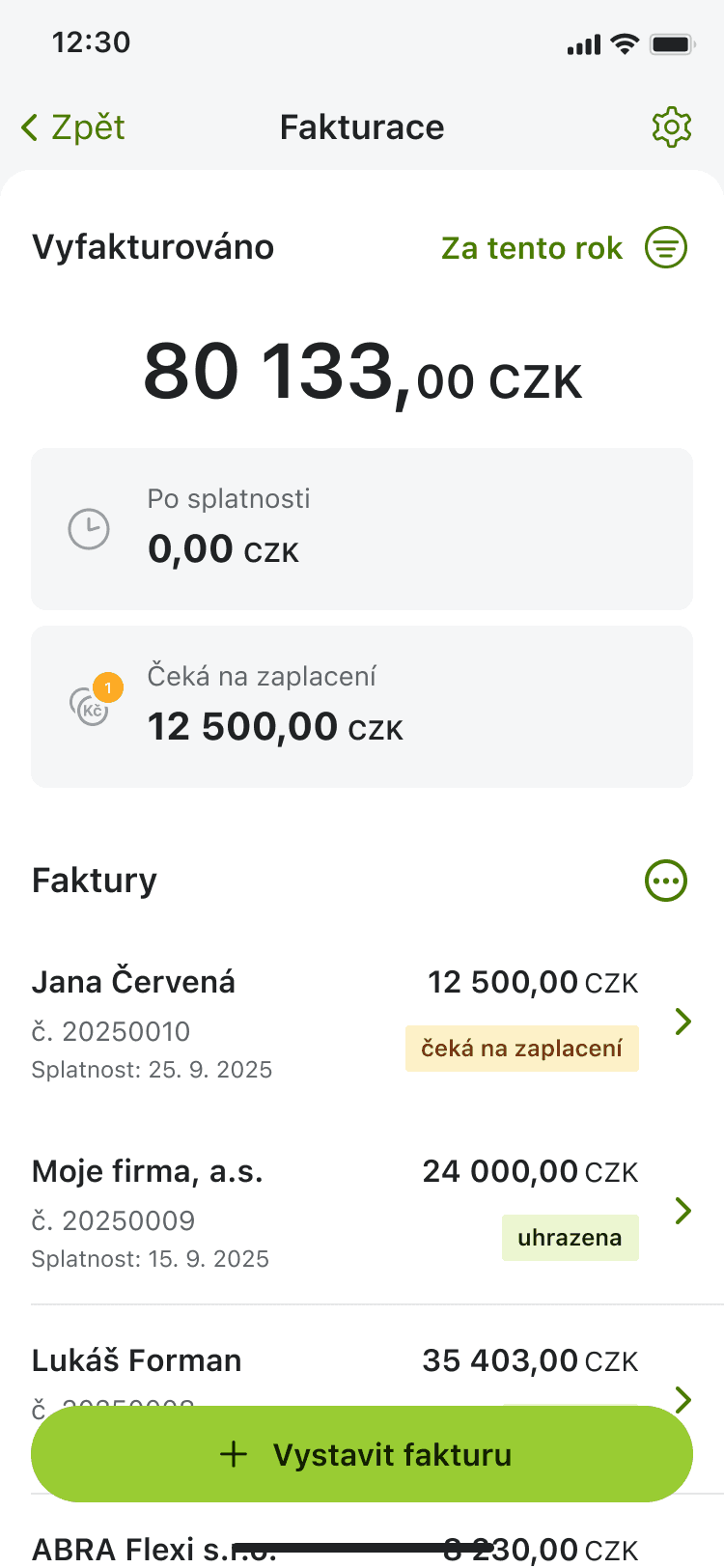Open the settings gear on Fakturace screen
This screenshot has height=1568, width=724.
[673, 126]
